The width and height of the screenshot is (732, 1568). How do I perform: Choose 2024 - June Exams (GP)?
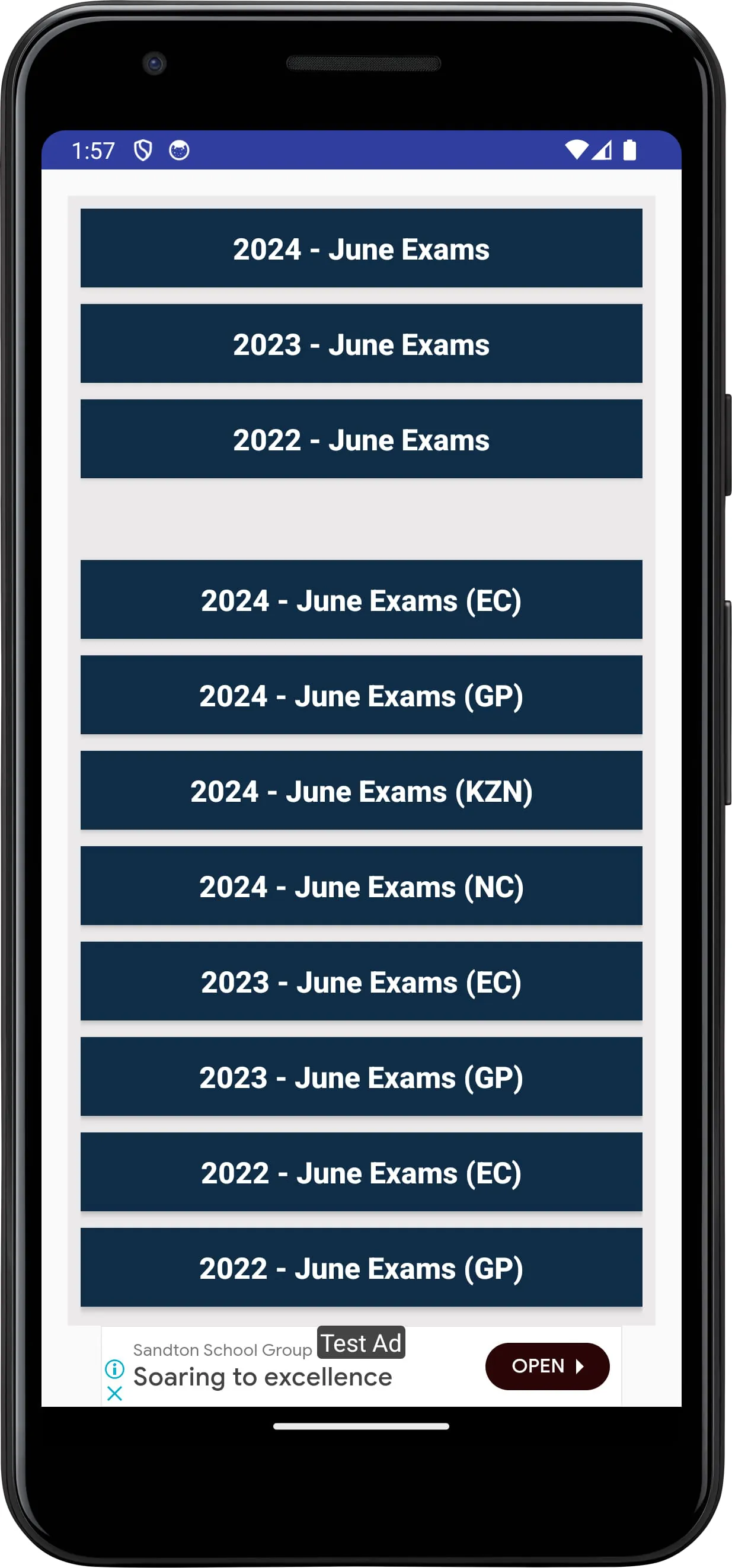[361, 695]
